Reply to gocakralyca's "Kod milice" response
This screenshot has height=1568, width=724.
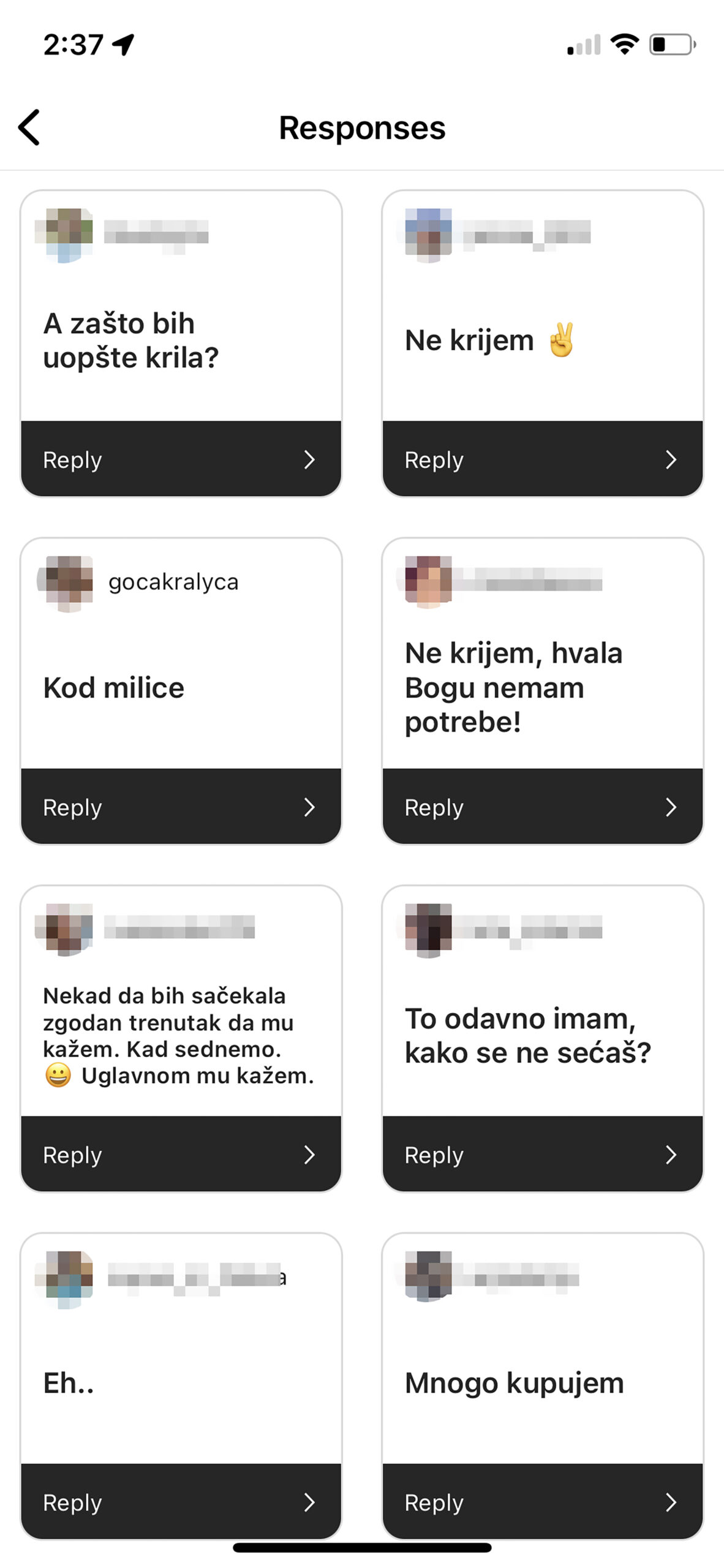click(x=181, y=807)
